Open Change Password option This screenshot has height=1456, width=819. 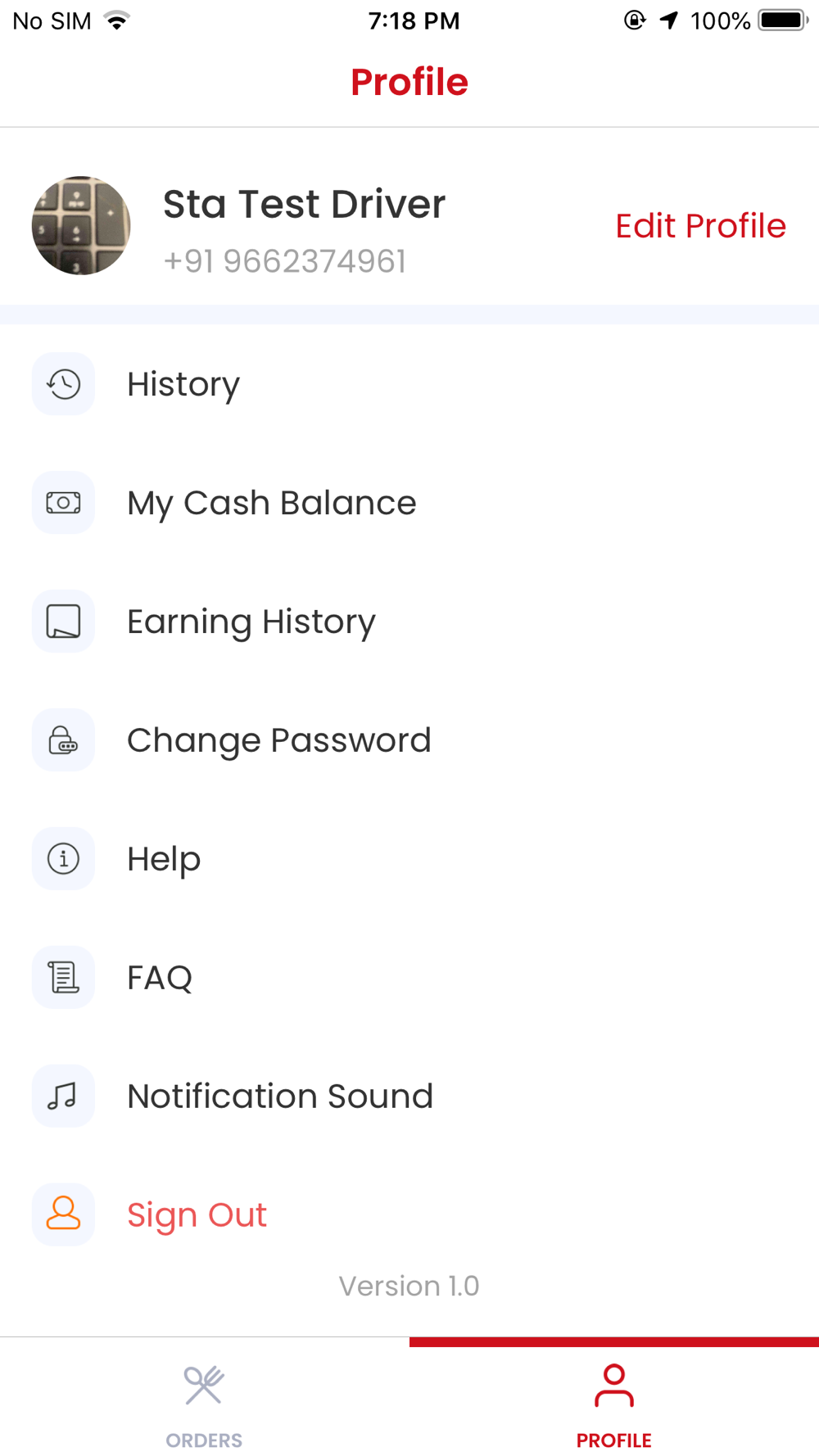409,740
